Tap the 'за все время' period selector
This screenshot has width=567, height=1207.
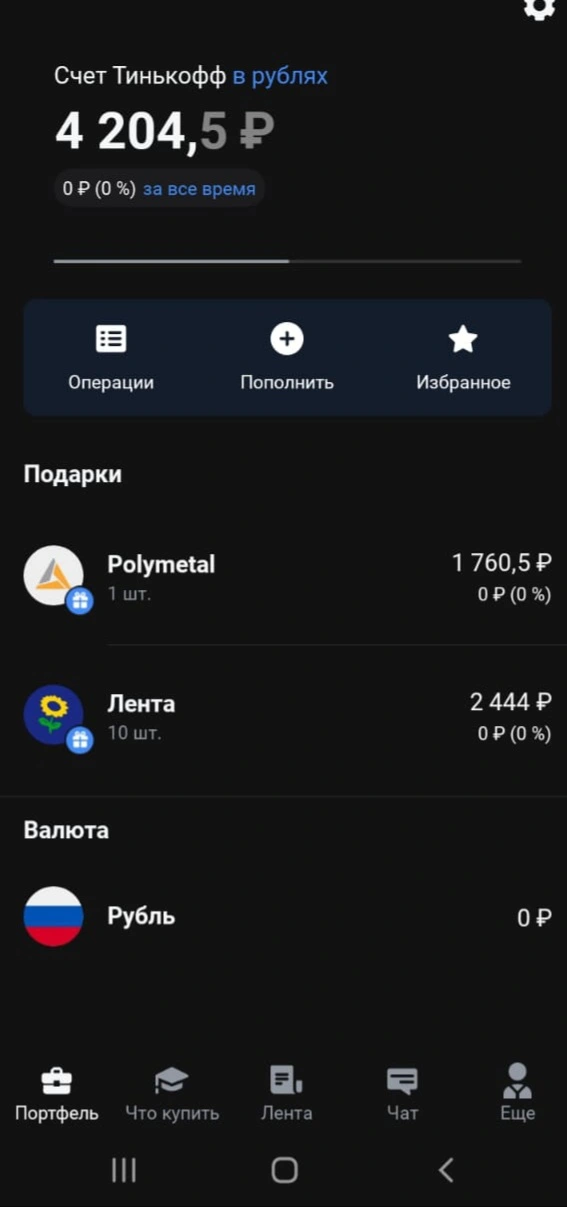(199, 188)
